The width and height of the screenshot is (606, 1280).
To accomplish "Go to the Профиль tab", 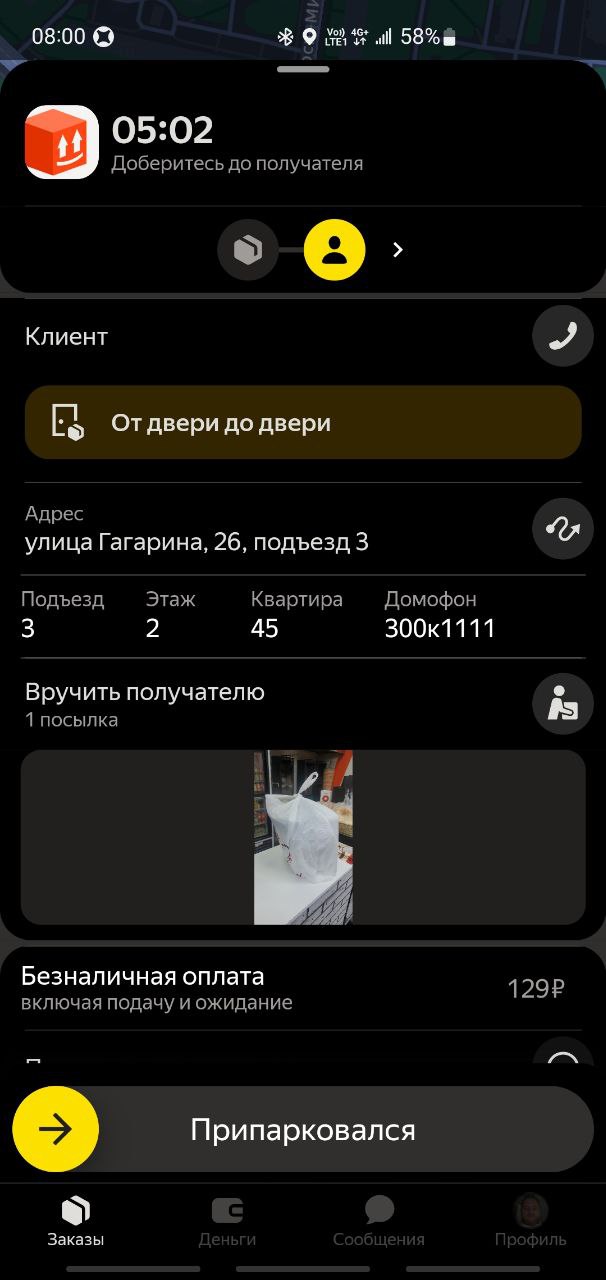I will [x=531, y=1222].
